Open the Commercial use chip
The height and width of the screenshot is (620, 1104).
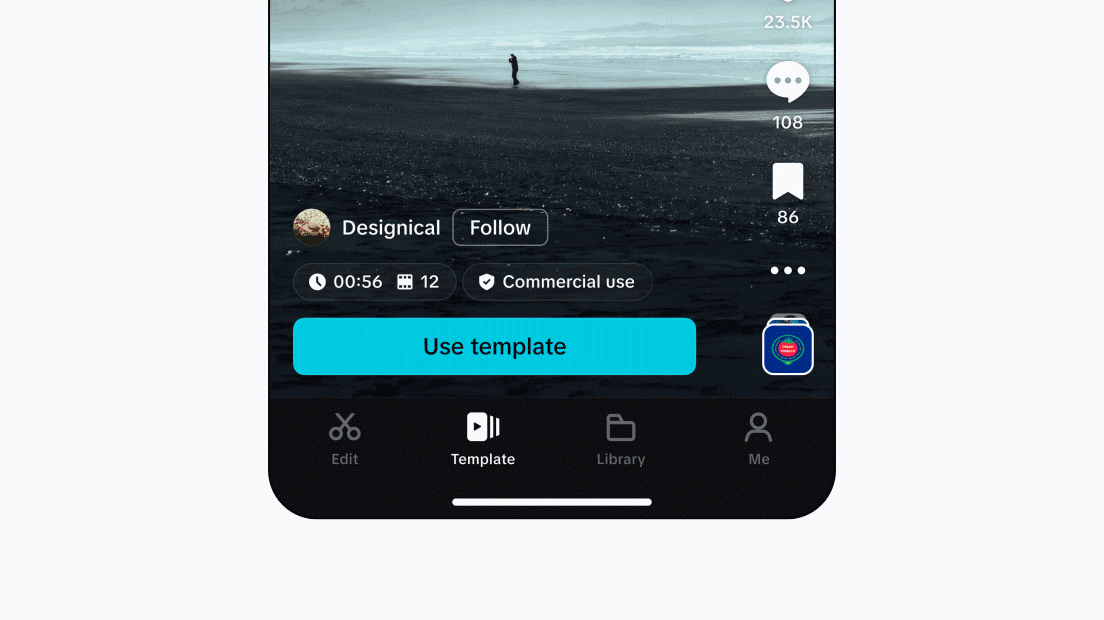click(557, 282)
